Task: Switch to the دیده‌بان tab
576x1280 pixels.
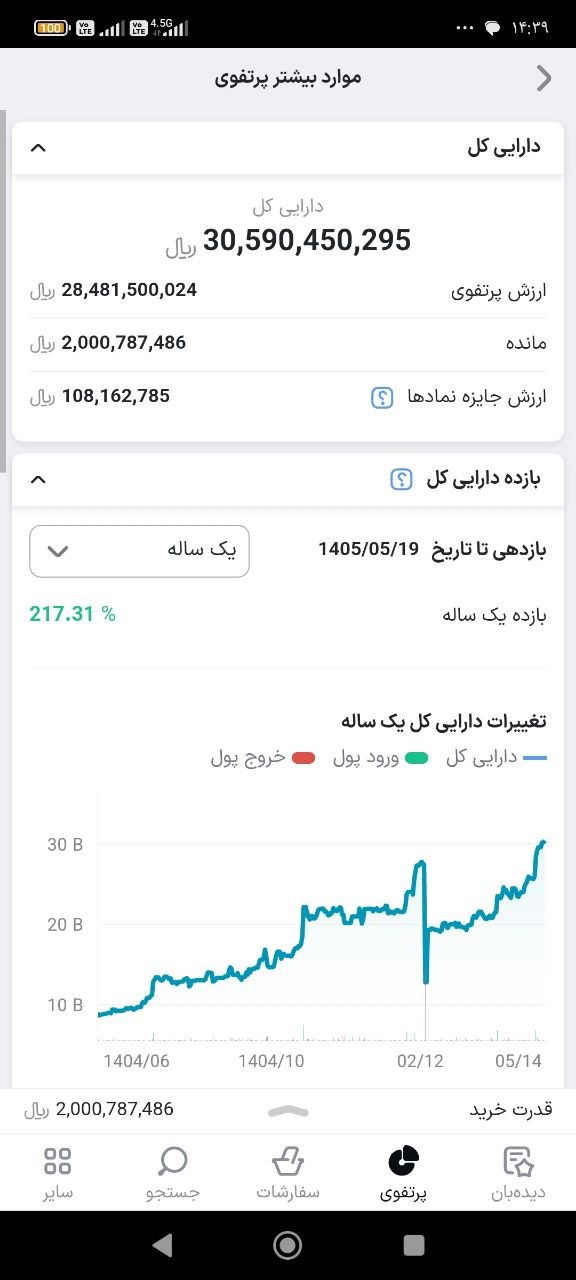Action: (x=518, y=1173)
